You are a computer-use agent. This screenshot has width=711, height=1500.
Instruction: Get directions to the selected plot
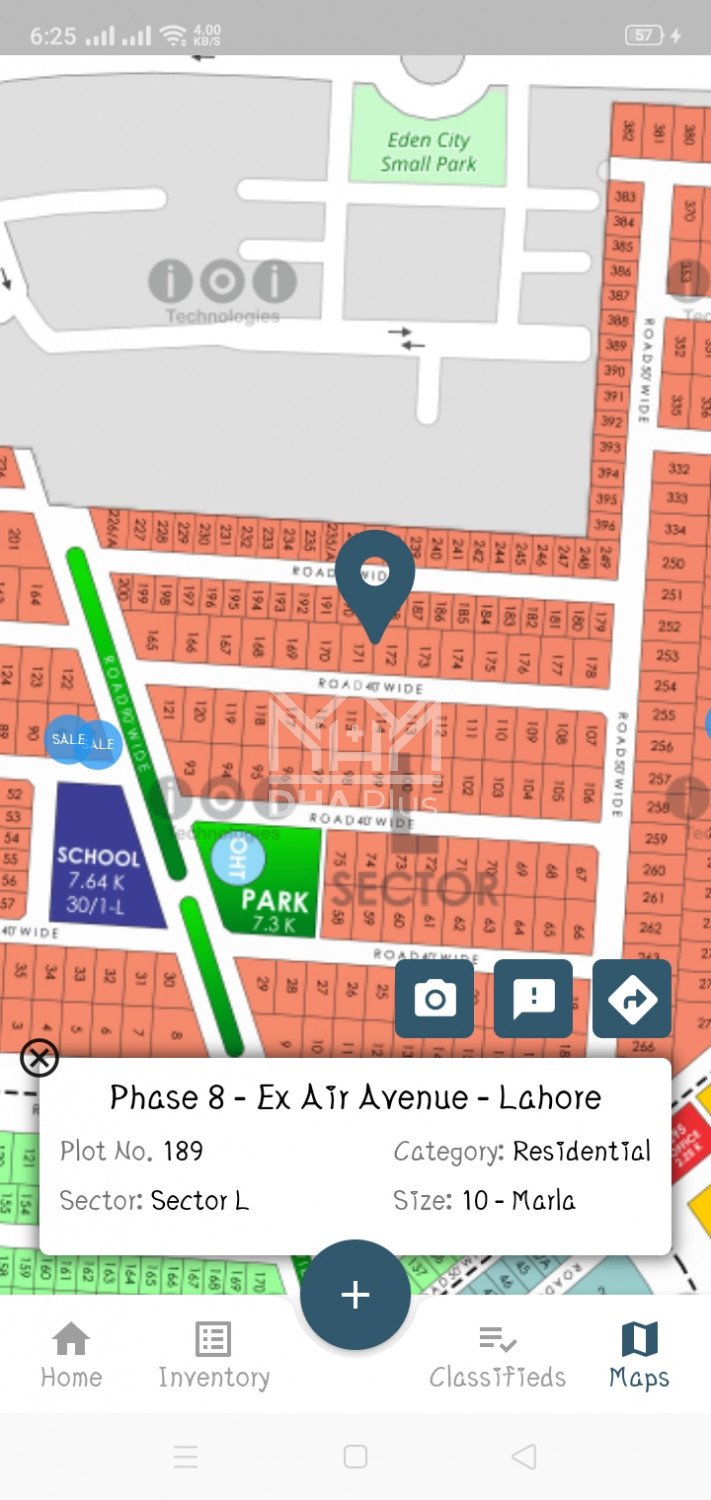632,999
